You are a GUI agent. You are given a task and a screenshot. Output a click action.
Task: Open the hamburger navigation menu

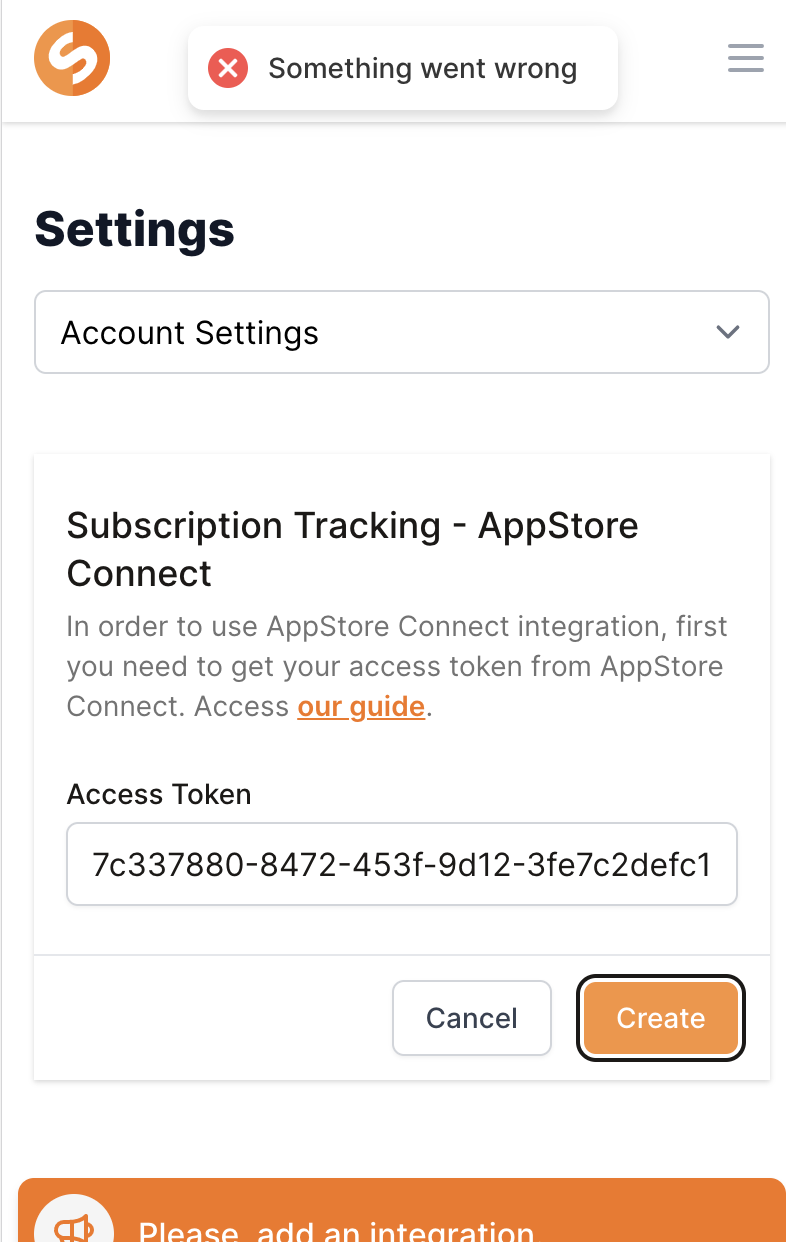pyautogui.click(x=745, y=58)
